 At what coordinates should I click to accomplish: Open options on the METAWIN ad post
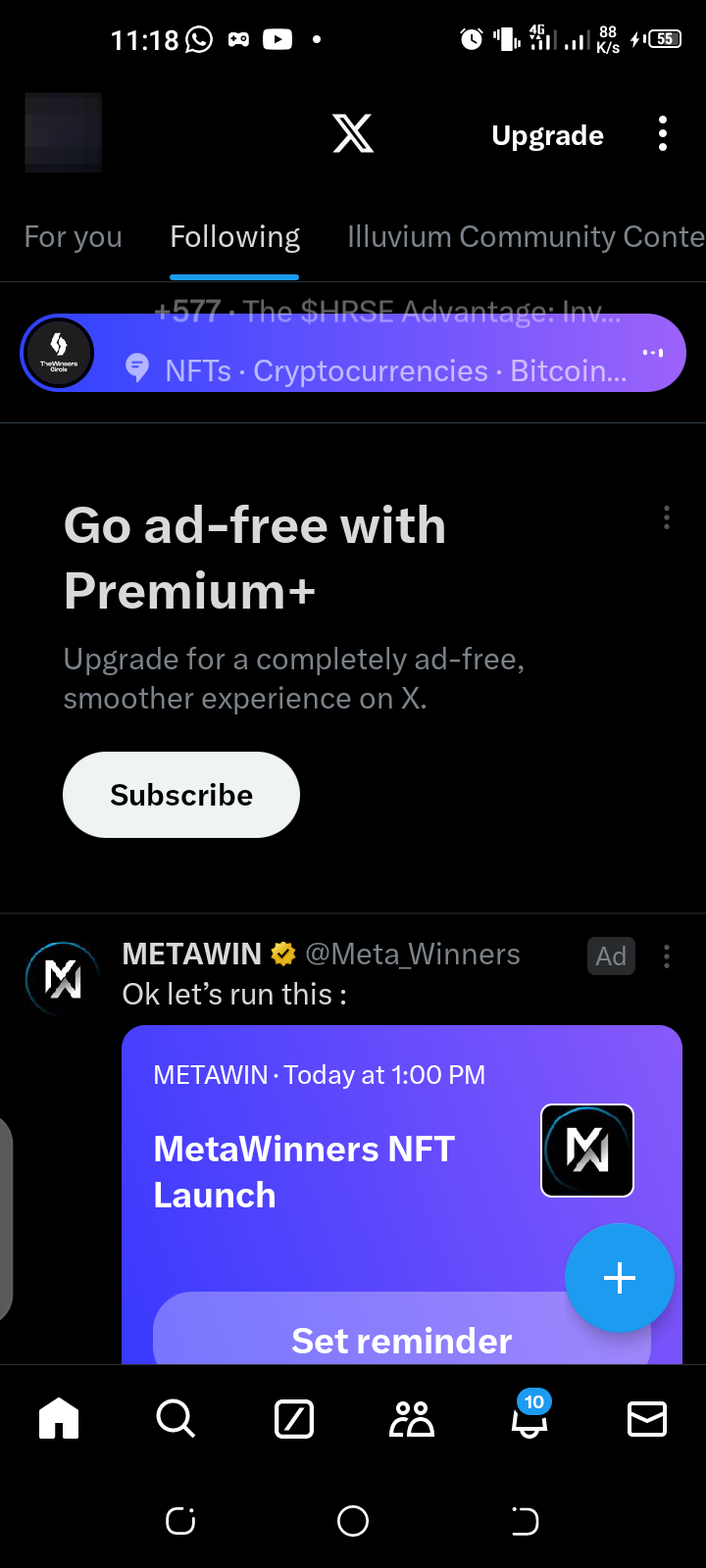(x=667, y=956)
